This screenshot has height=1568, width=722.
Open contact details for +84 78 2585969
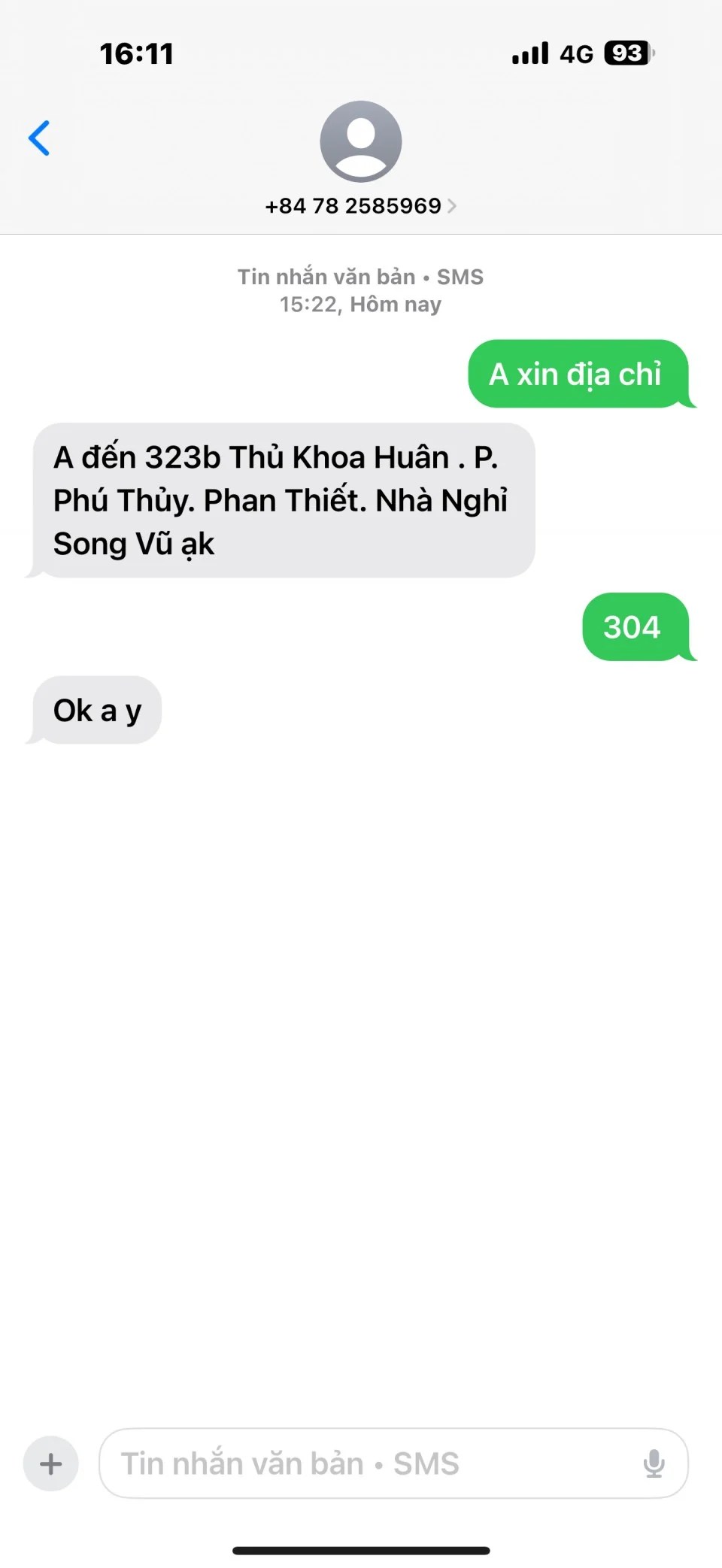tap(360, 205)
